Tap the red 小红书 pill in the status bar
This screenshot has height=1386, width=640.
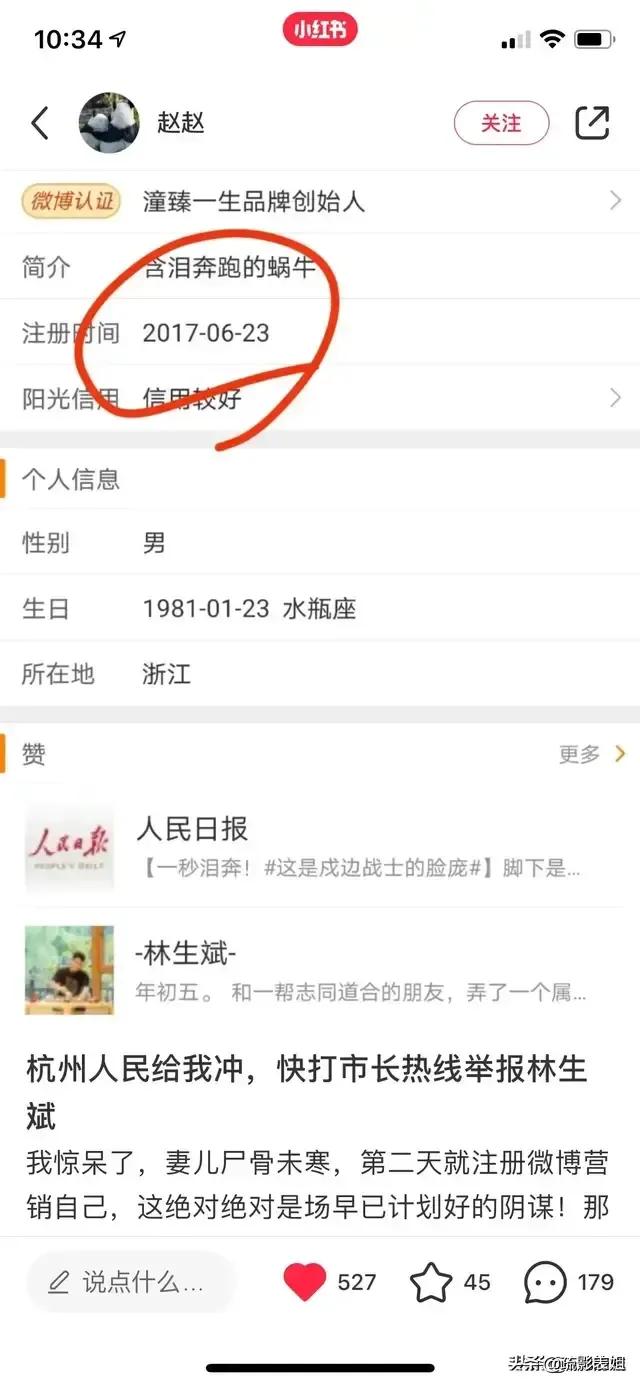point(320,30)
